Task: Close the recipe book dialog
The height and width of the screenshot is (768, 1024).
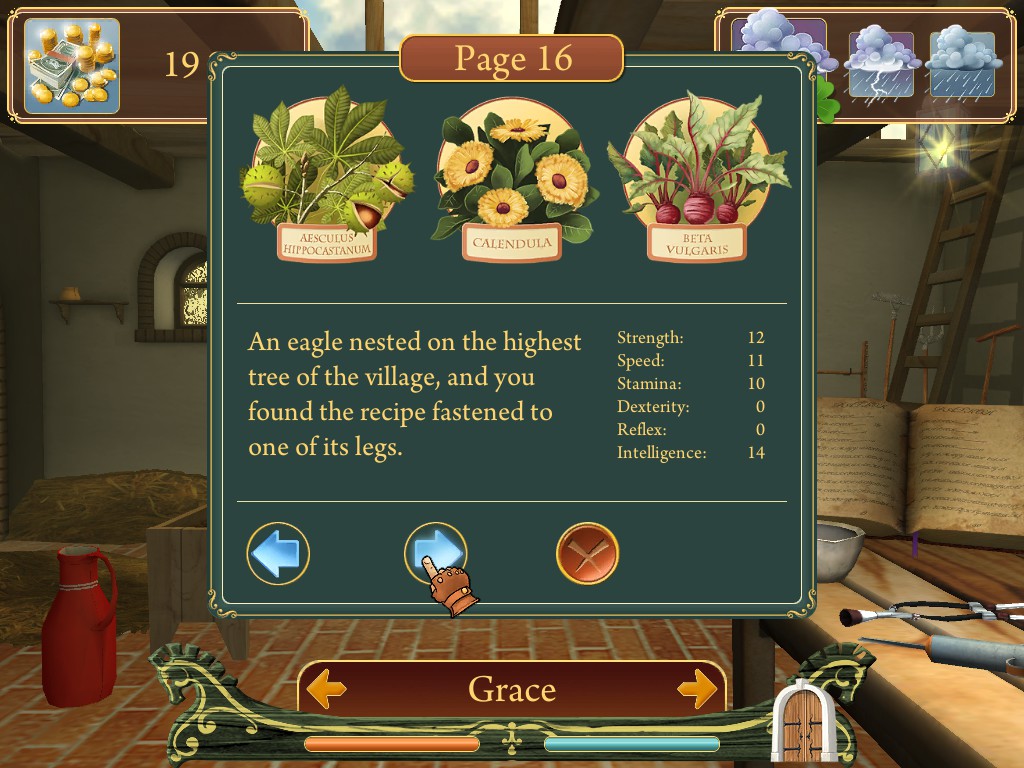Action: point(587,553)
